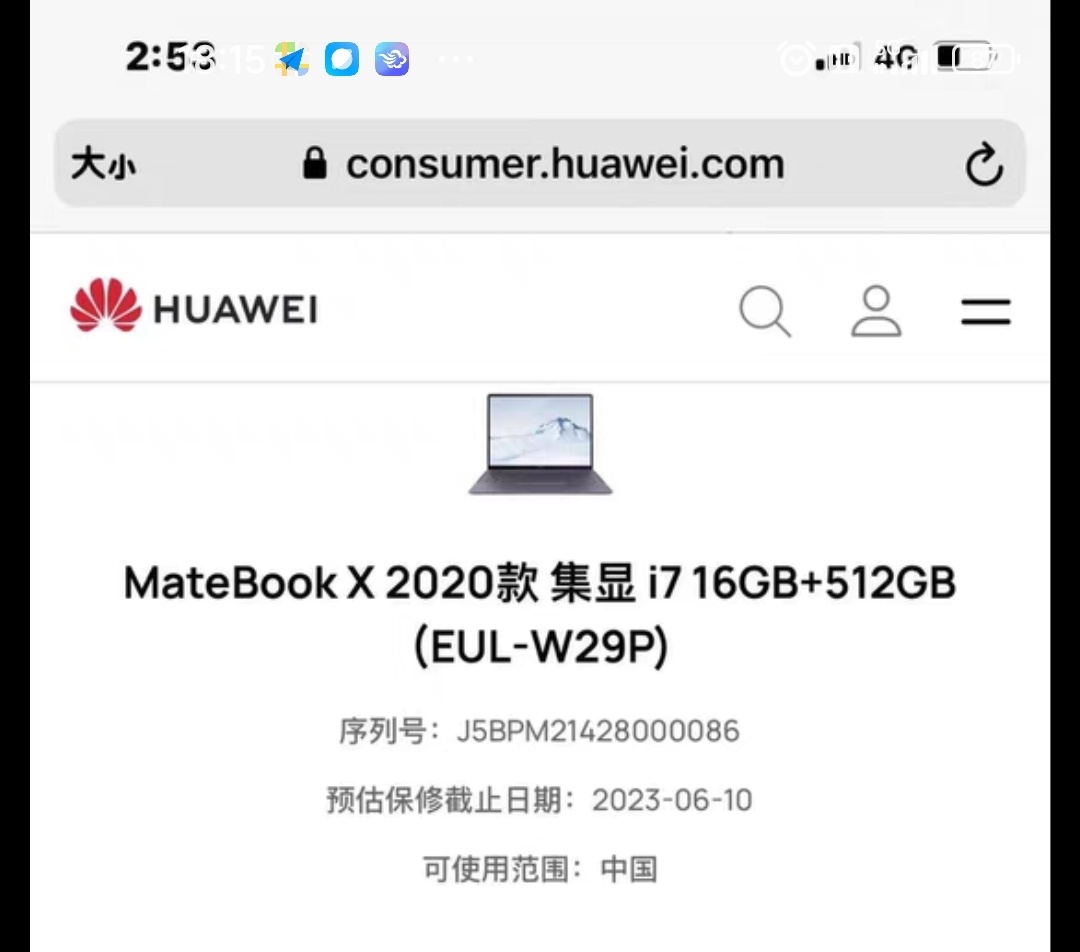Open the hamburger menu

coord(986,312)
